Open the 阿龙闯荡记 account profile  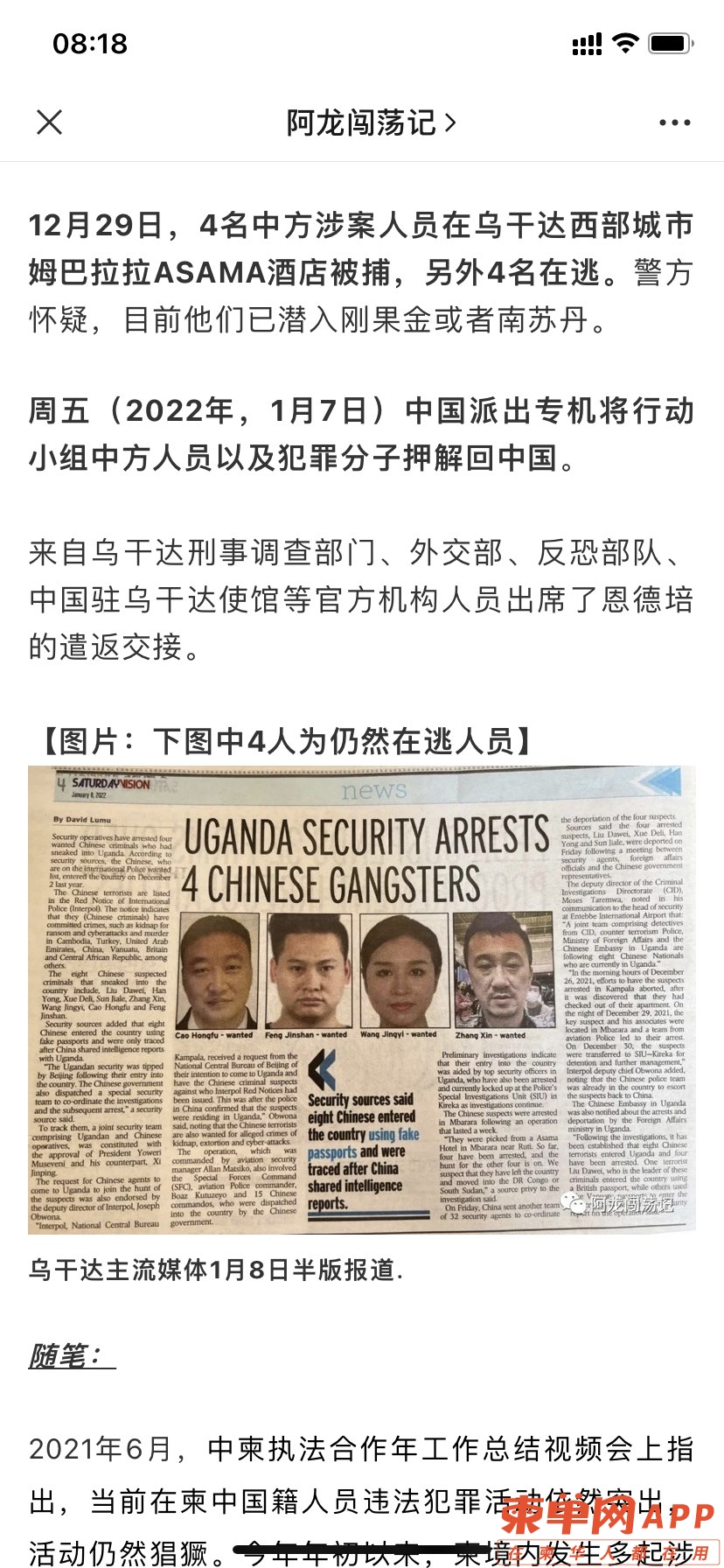[371, 122]
